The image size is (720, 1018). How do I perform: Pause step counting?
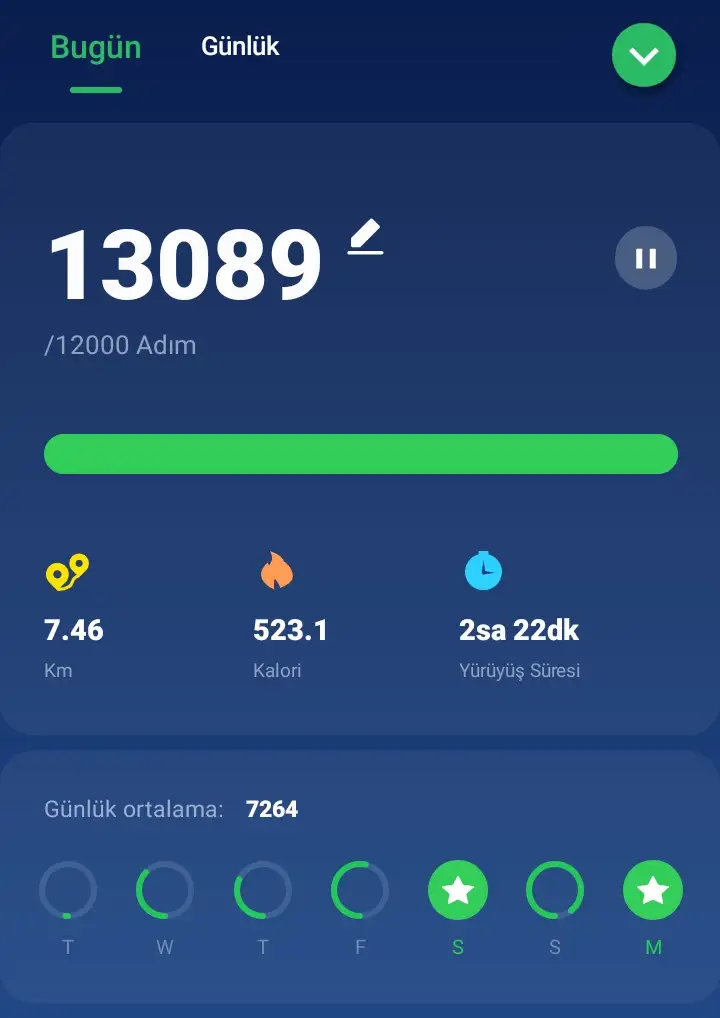click(x=645, y=258)
